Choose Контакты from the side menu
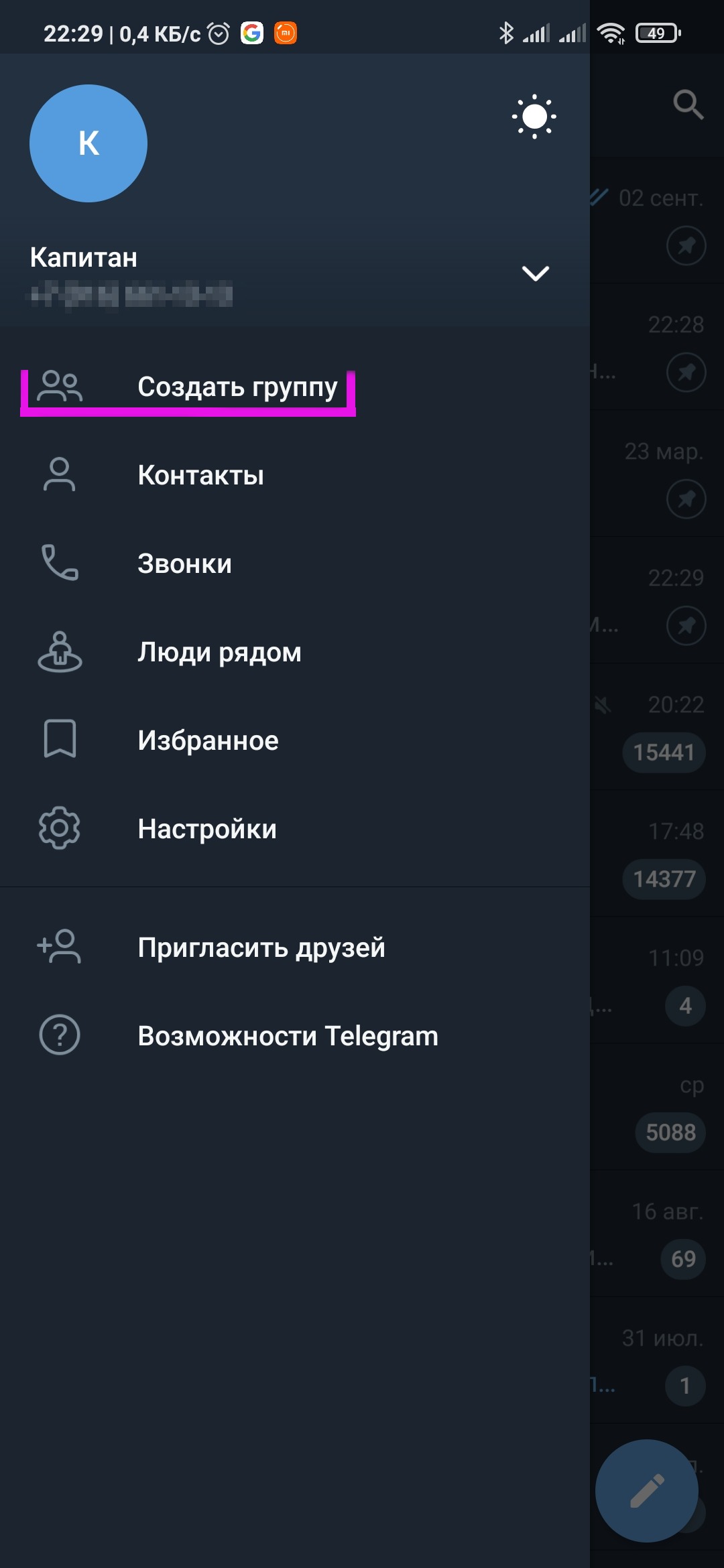Screen dimensions: 724x1568 click(x=201, y=474)
